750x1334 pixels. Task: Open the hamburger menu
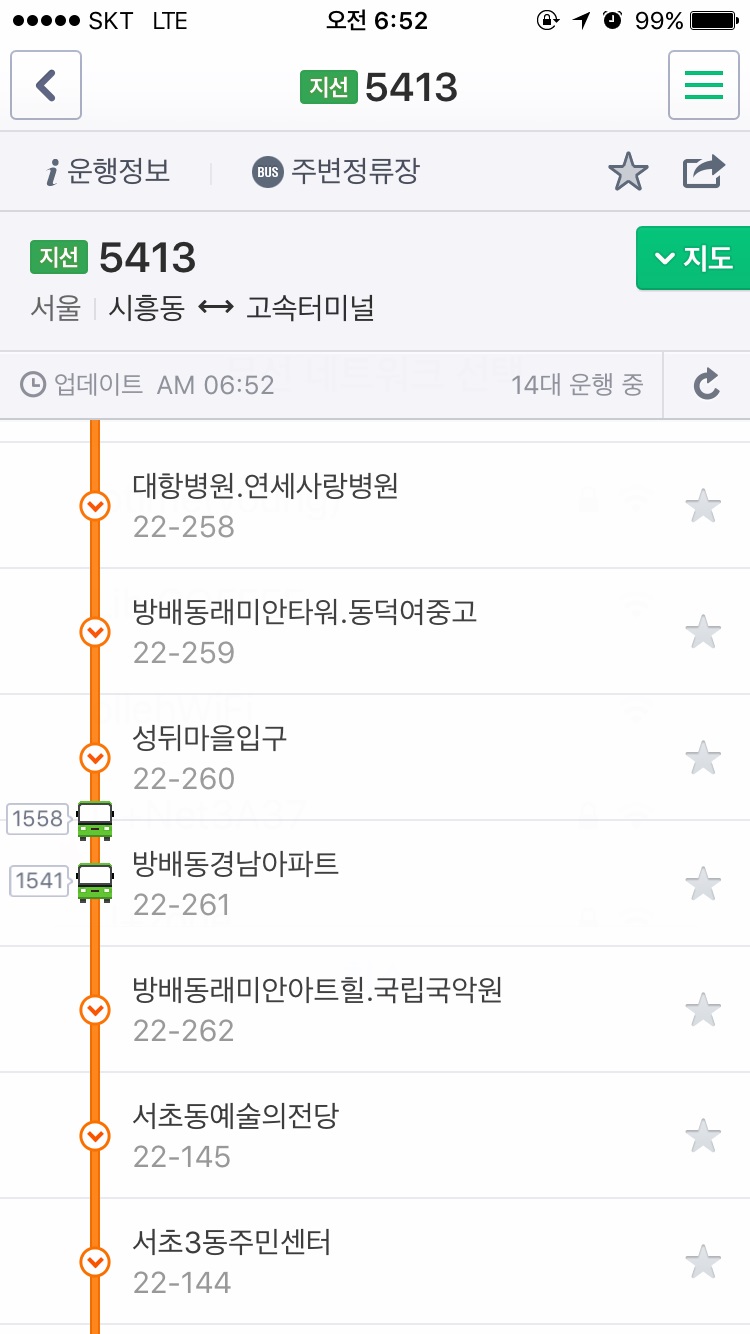[x=703, y=86]
